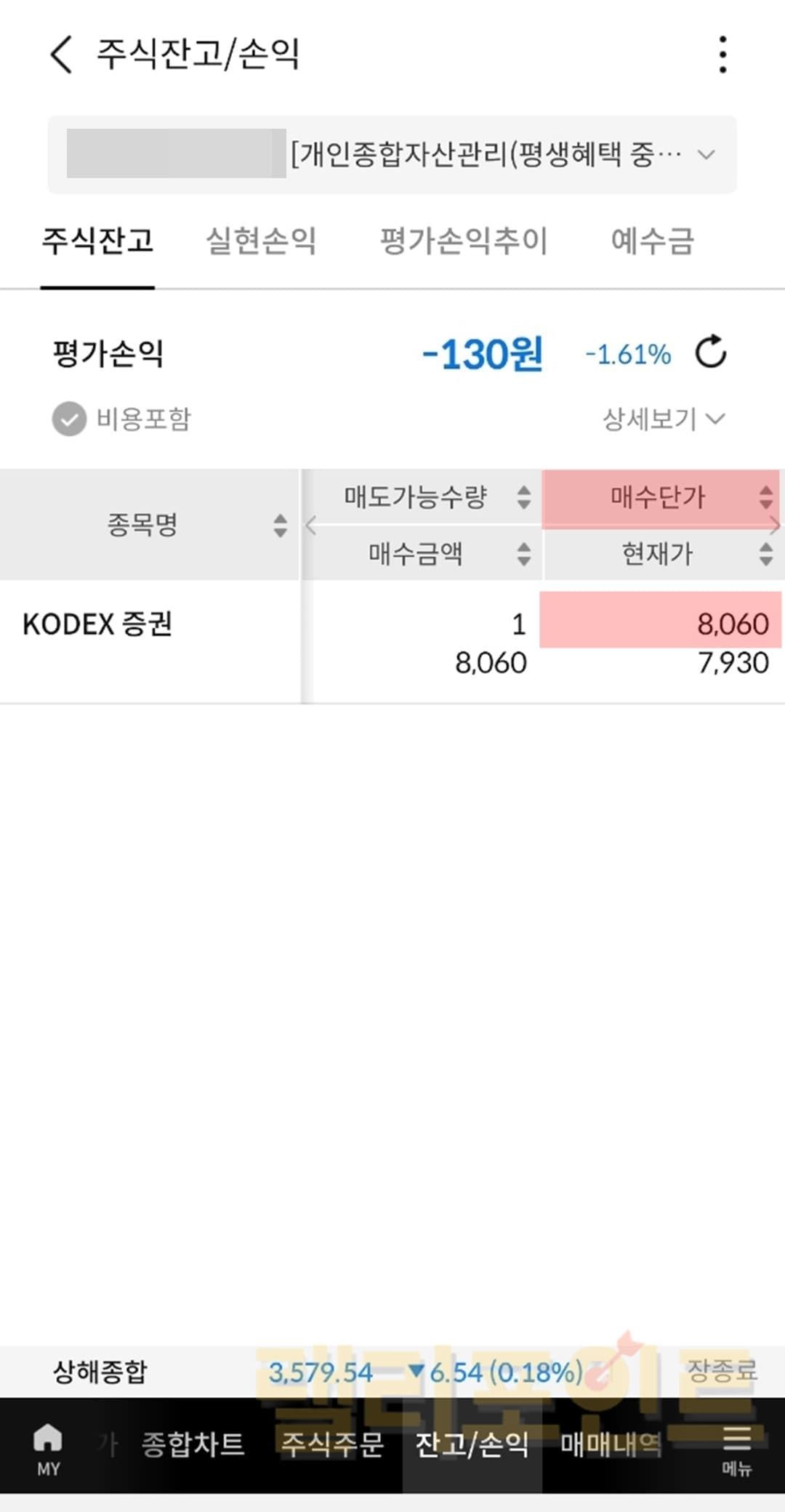Open the three-dot overflow menu
Screen dimensions: 785x1512
click(x=722, y=55)
